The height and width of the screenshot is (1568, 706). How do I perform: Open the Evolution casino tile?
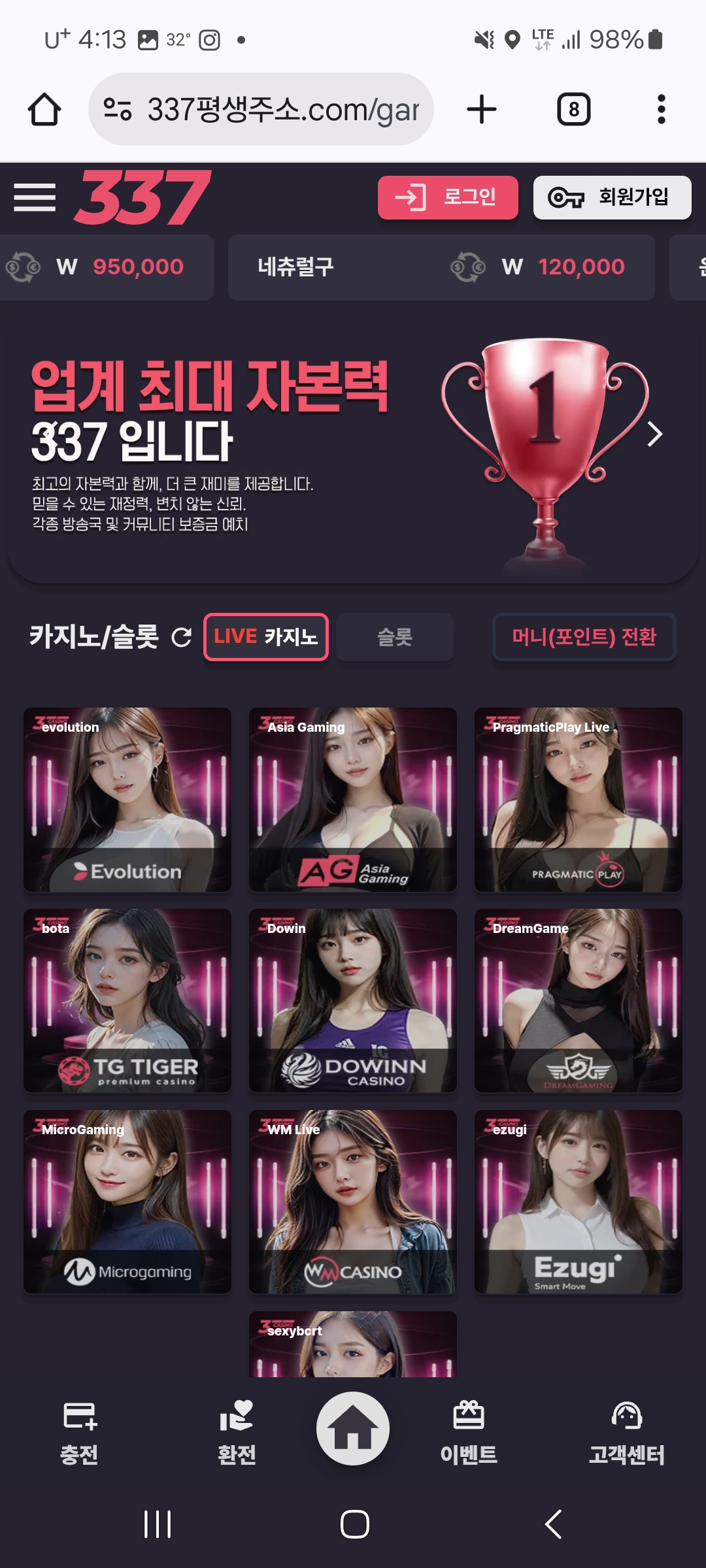[127, 799]
